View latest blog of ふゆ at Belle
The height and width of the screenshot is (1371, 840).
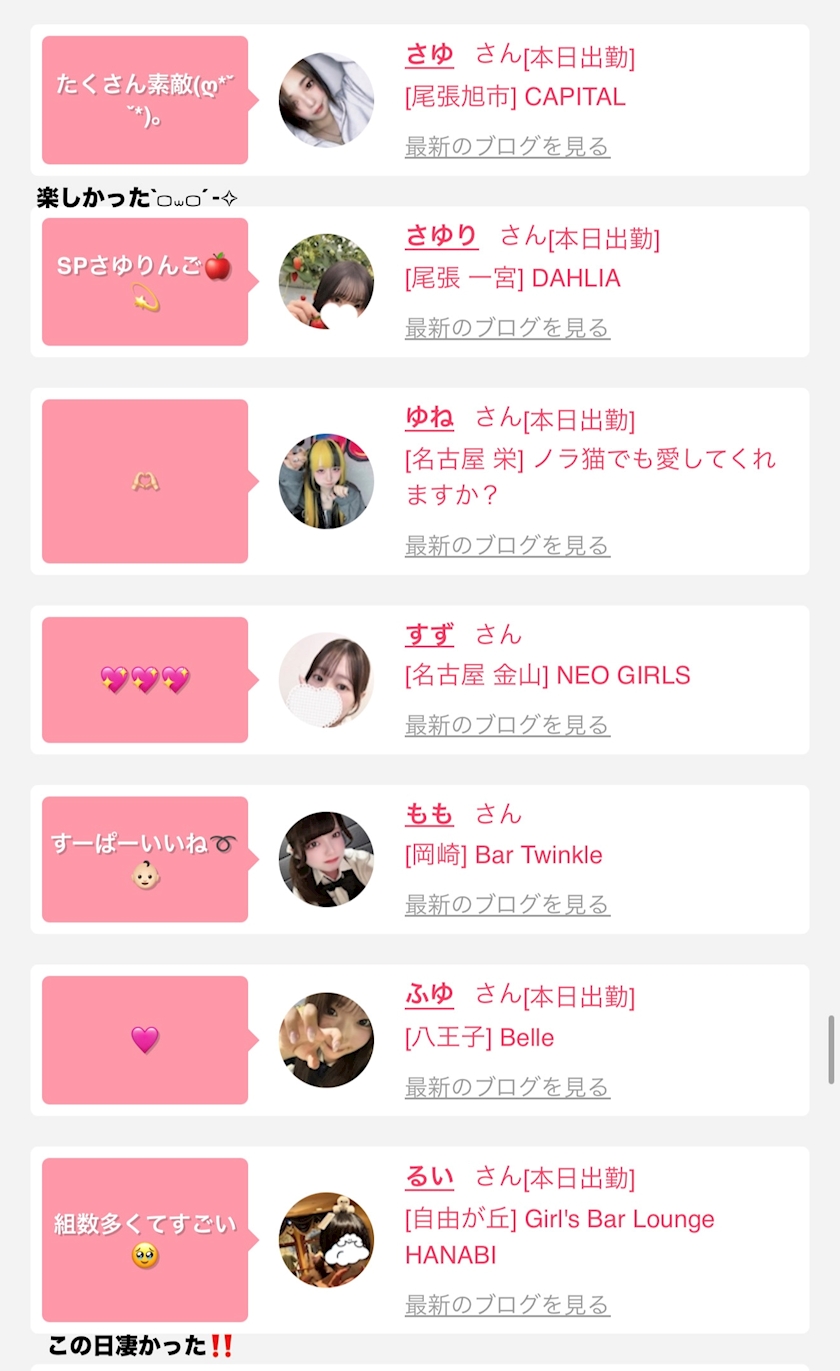507,1087
